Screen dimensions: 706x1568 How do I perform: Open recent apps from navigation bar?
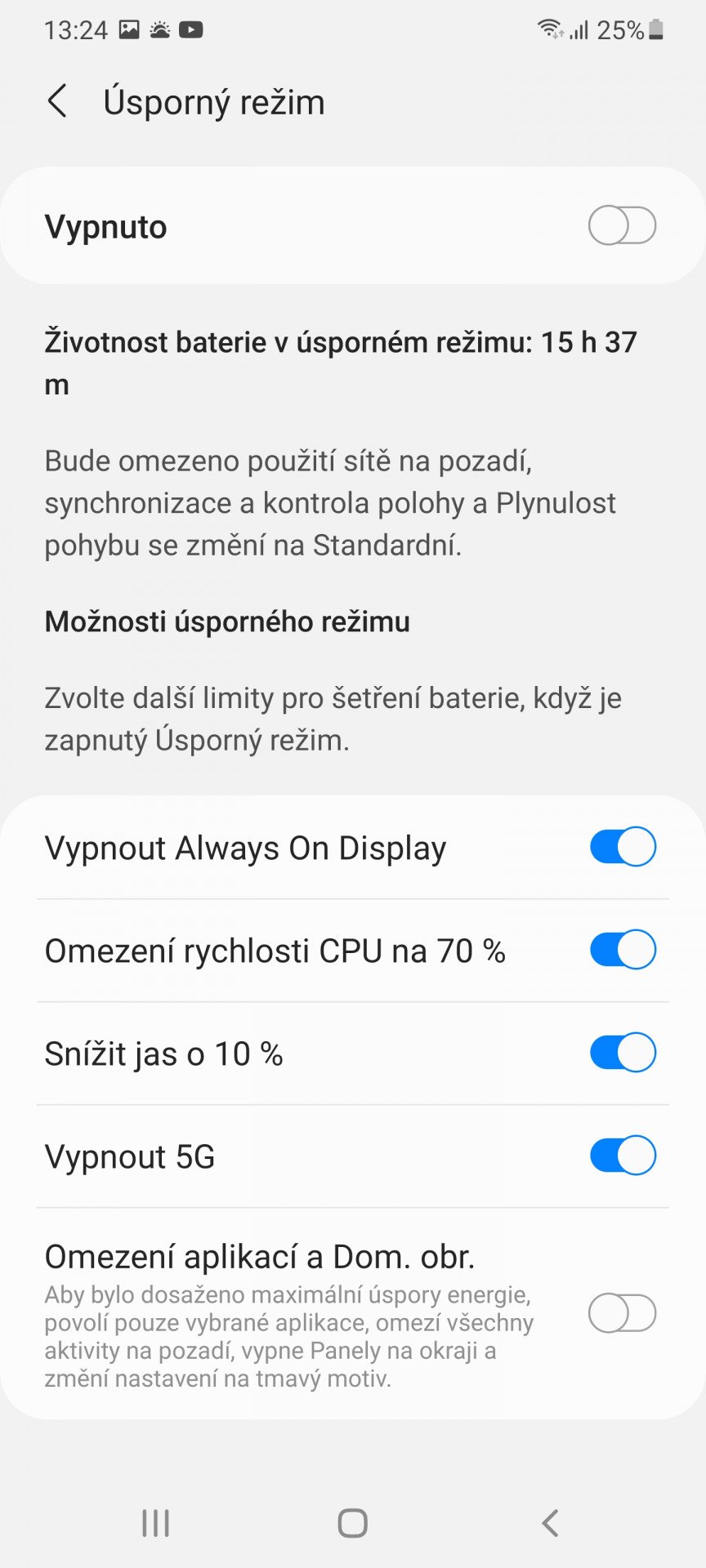(155, 1523)
